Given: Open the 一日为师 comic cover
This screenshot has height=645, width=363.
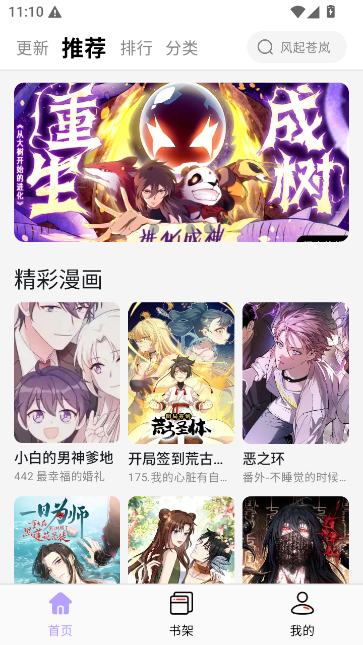Looking at the screenshot, I should click(x=67, y=540).
